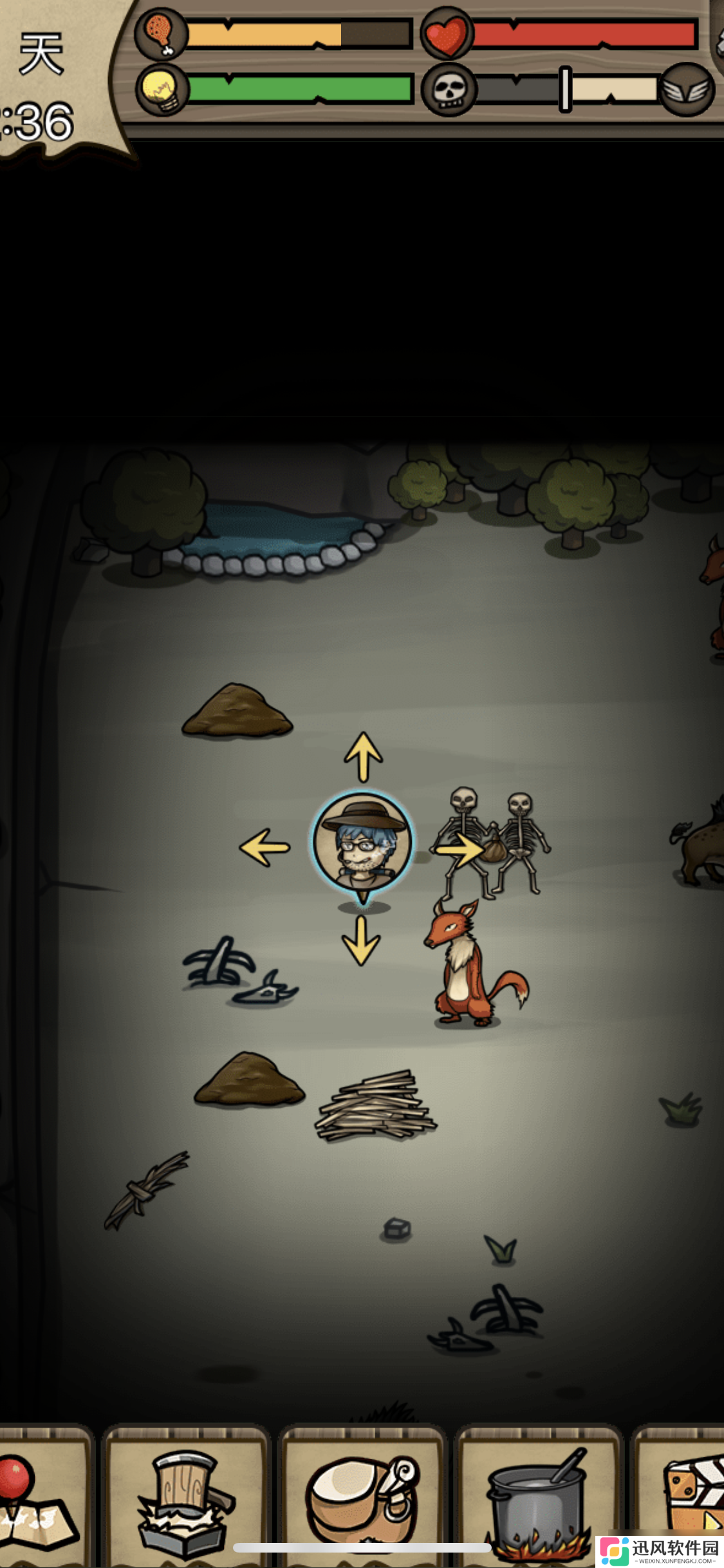The image size is (724, 1568).
Task: Move the character down with the down arrow
Action: [361, 940]
